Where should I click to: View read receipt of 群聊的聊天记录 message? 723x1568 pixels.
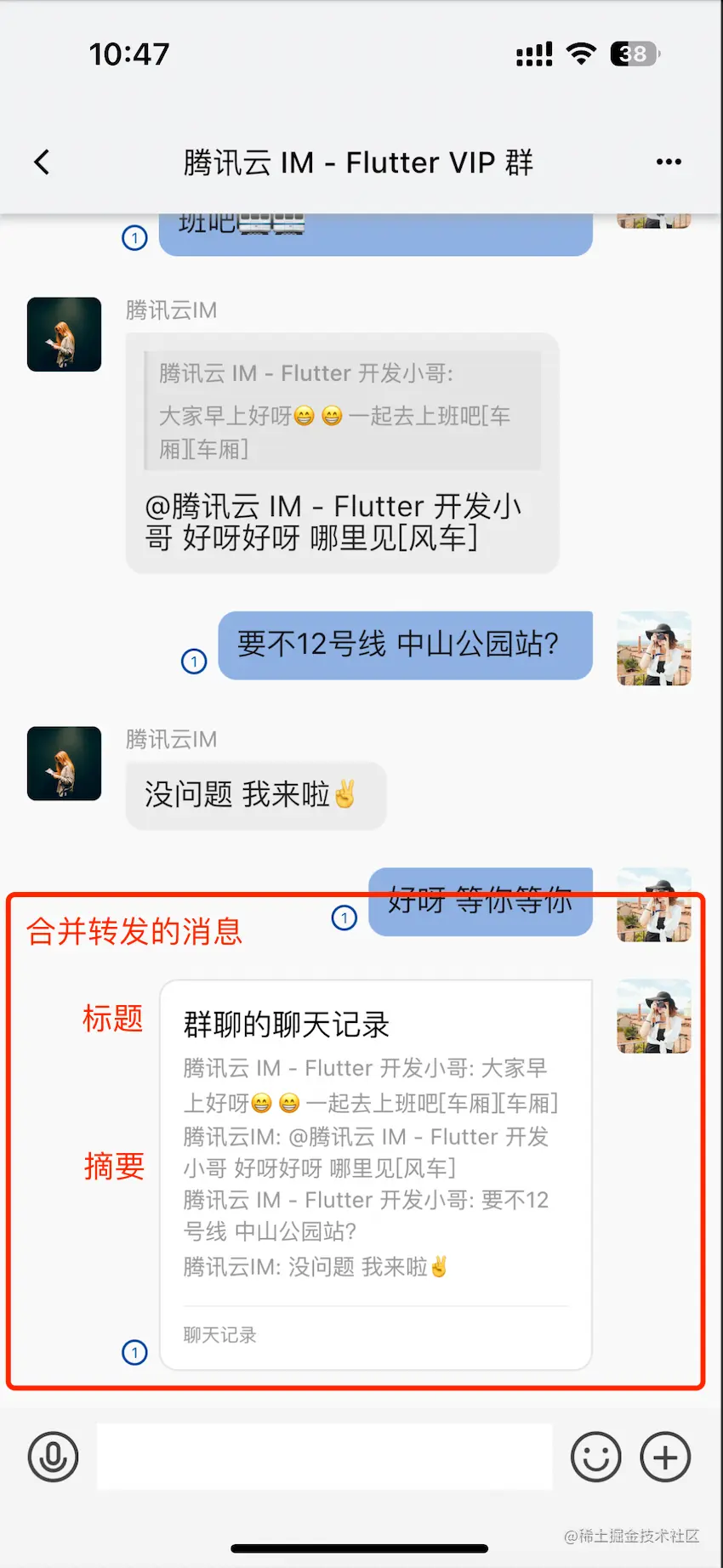tap(134, 1352)
